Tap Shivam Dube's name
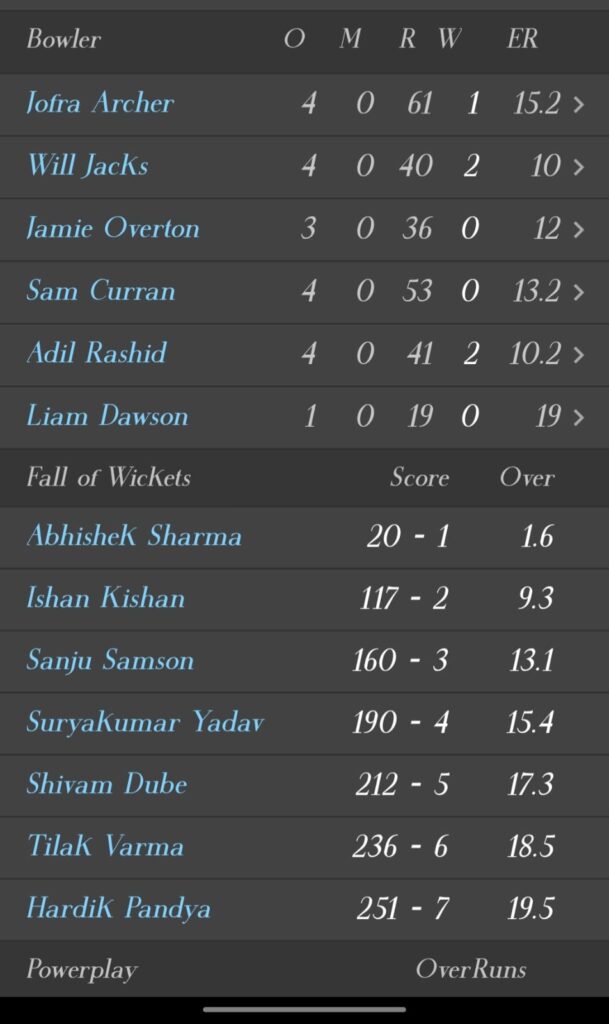The image size is (609, 1024). click(x=107, y=784)
